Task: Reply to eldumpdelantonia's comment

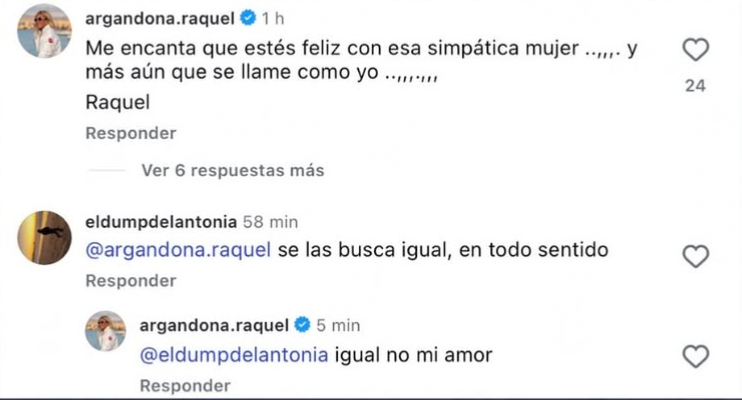Action: 131,281
